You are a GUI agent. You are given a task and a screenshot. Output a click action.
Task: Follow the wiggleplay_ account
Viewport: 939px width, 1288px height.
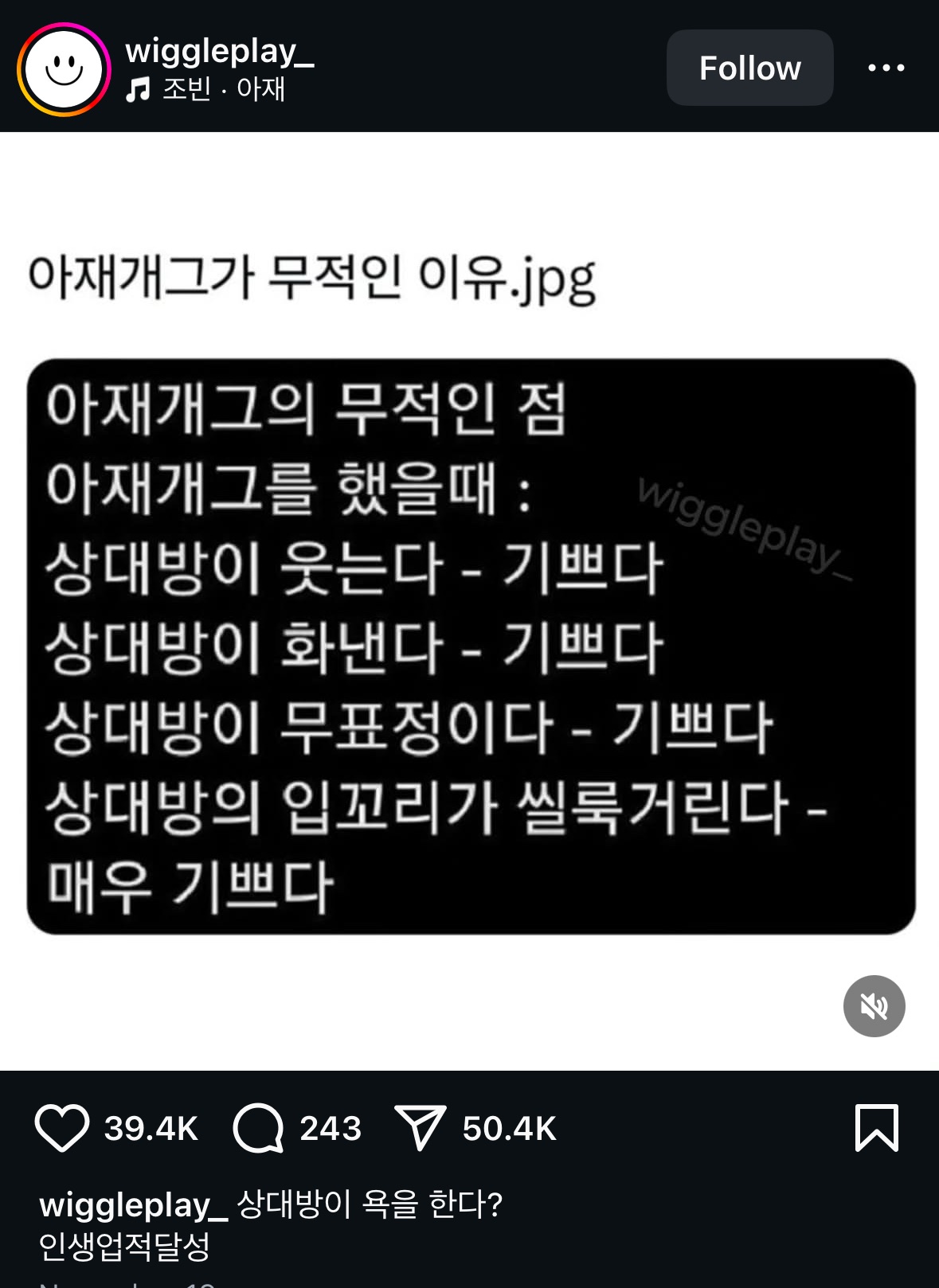click(x=749, y=68)
